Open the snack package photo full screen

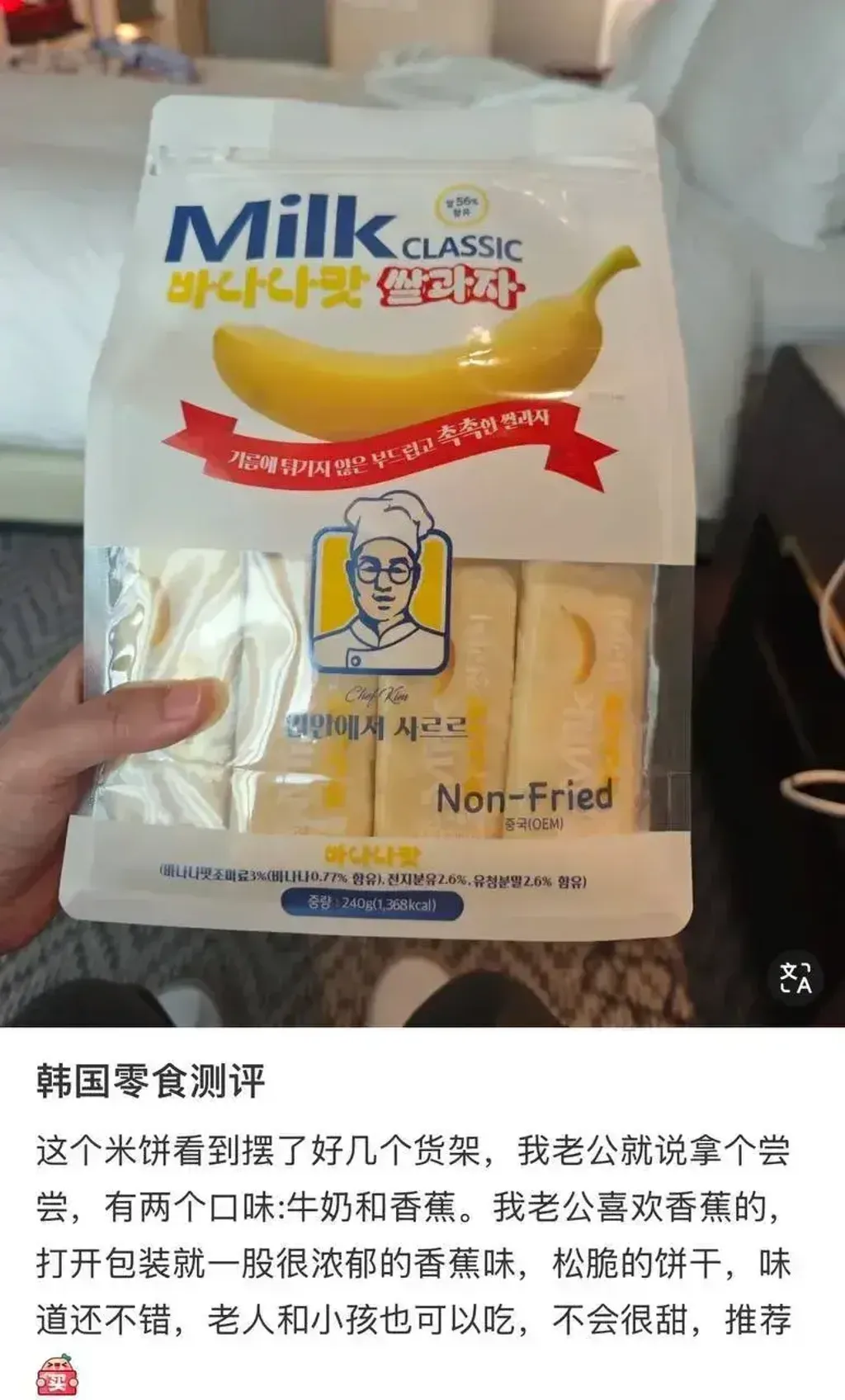[422, 513]
